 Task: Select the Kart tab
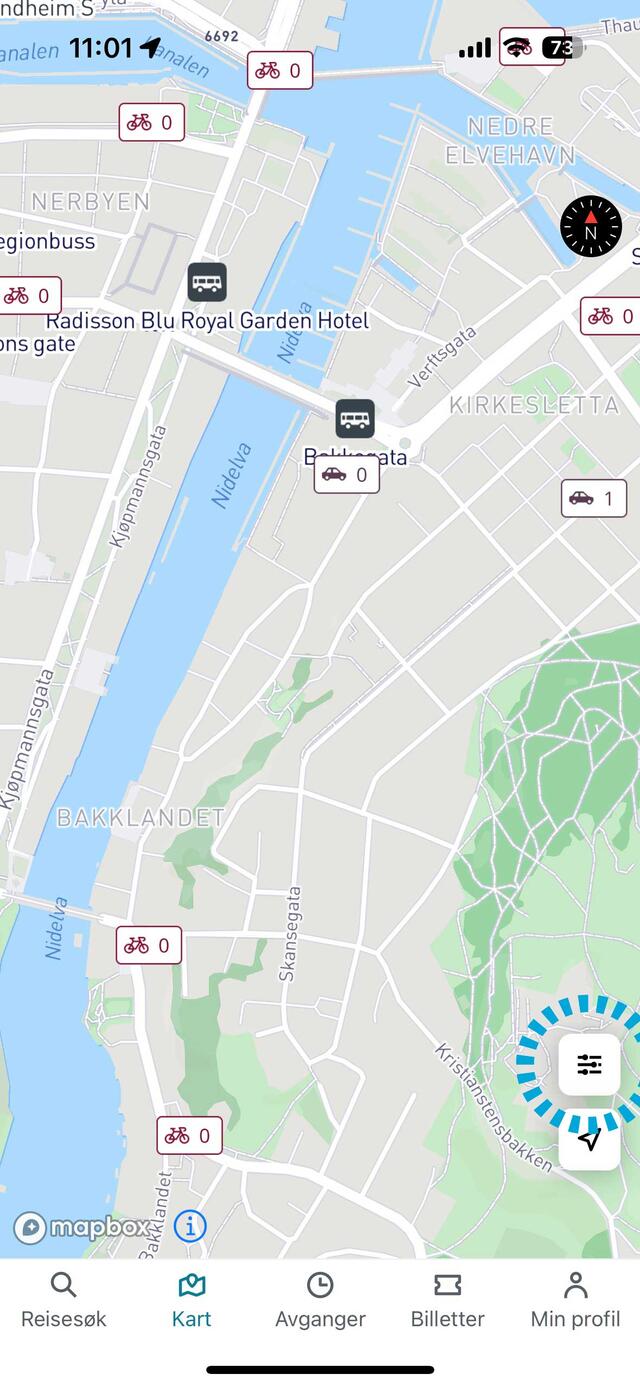click(191, 1300)
